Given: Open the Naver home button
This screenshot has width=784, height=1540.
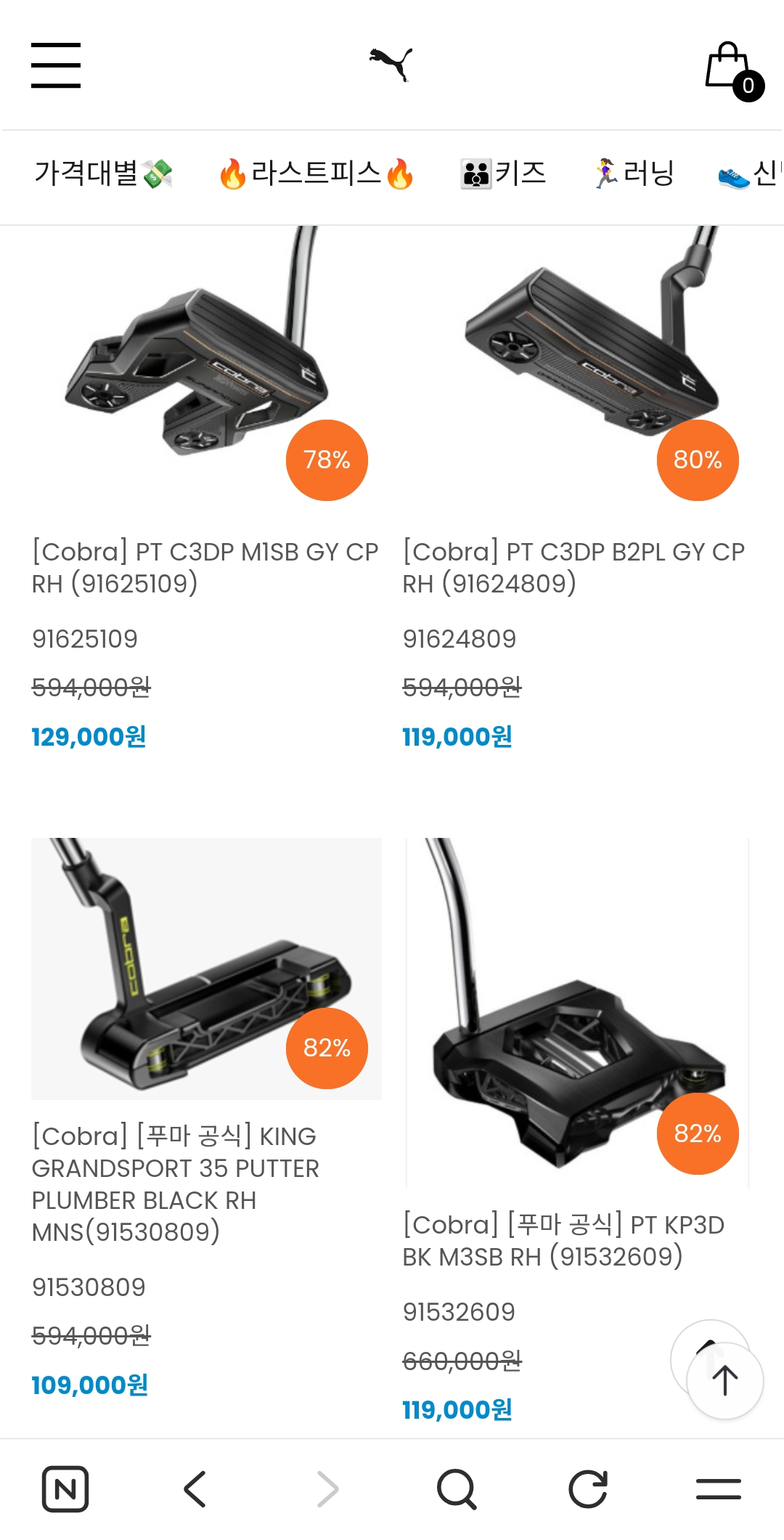Looking at the screenshot, I should click(x=65, y=1489).
